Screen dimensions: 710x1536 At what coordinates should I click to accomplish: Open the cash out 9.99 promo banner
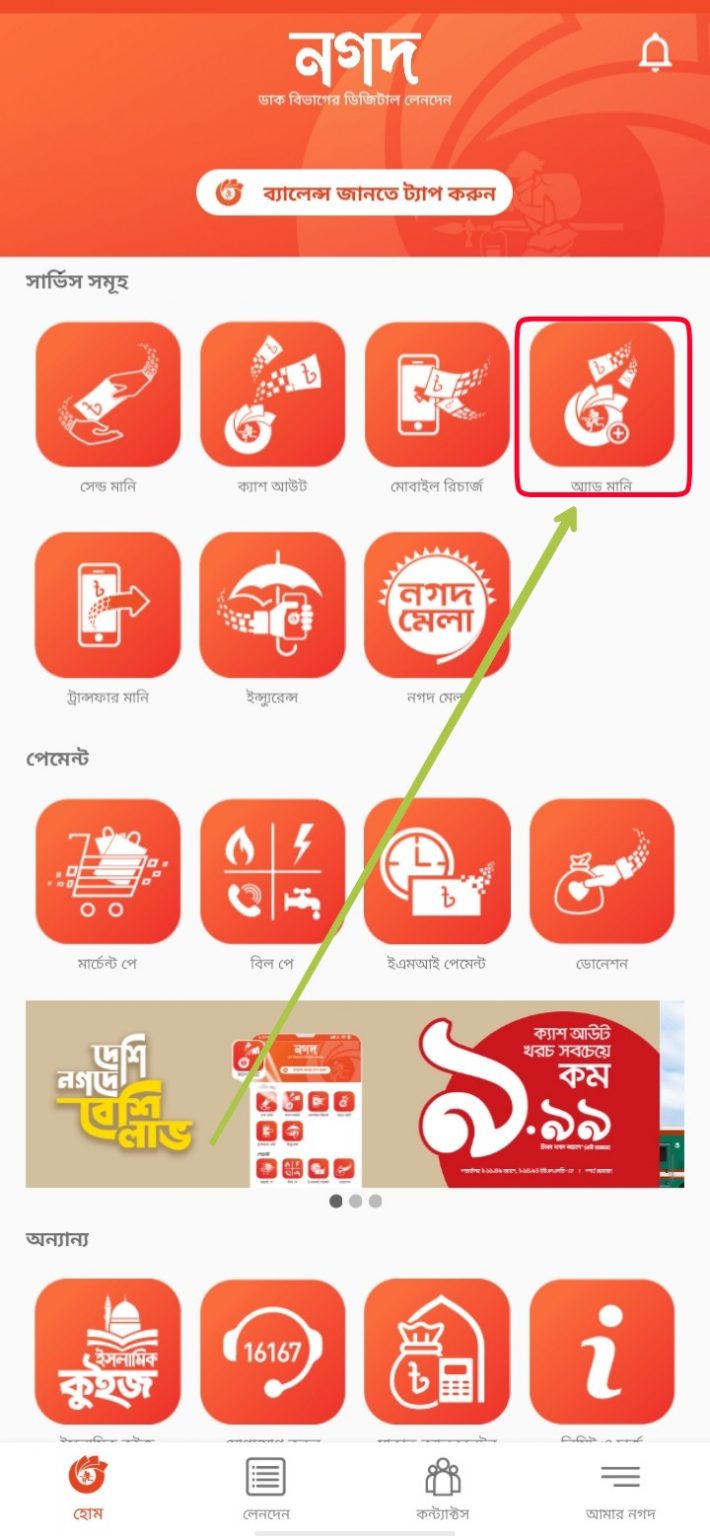(355, 1094)
